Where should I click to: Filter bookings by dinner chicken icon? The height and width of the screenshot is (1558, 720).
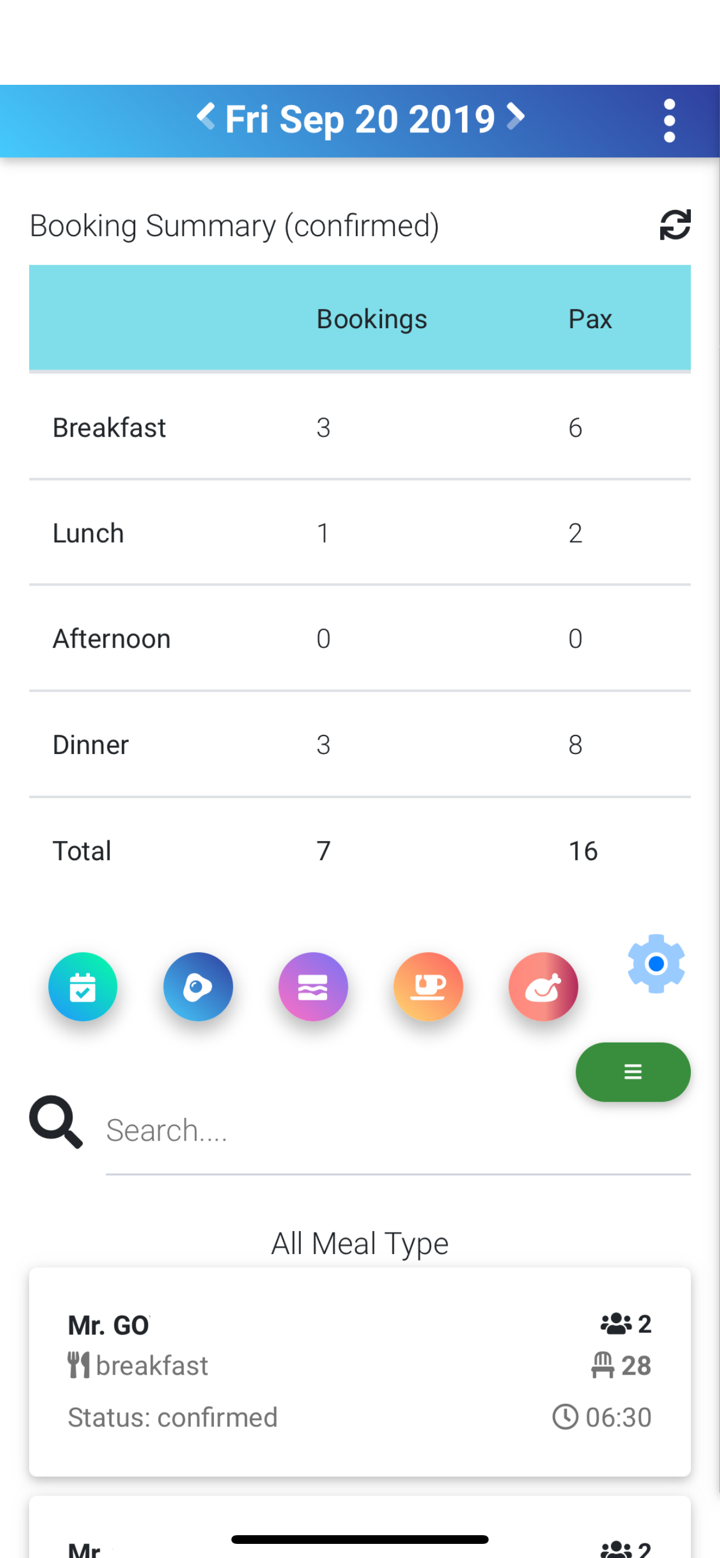pos(543,986)
